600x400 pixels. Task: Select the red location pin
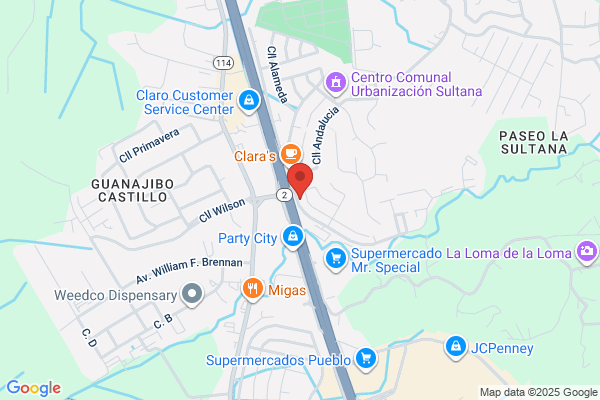300,180
